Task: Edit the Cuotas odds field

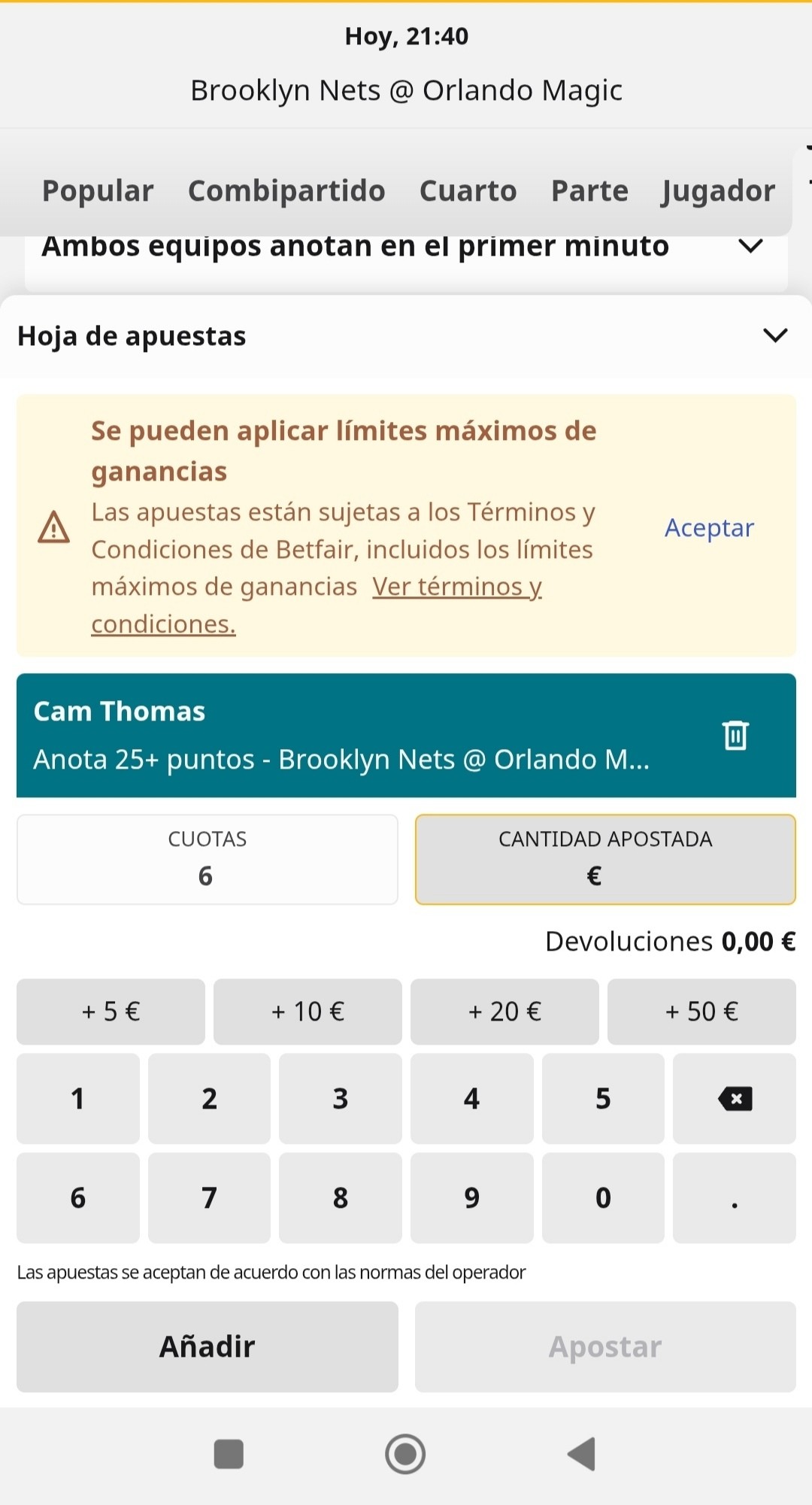Action: [208, 859]
